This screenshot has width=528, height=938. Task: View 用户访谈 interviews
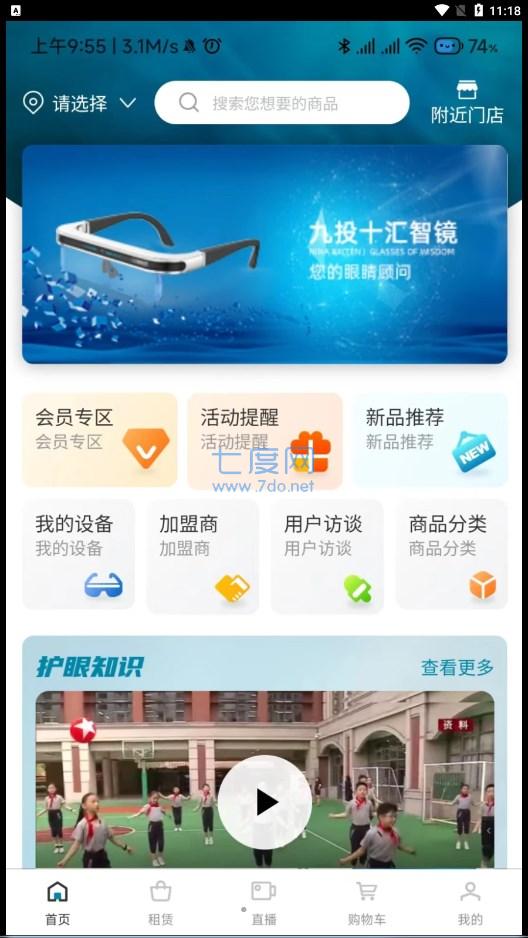pos(327,555)
